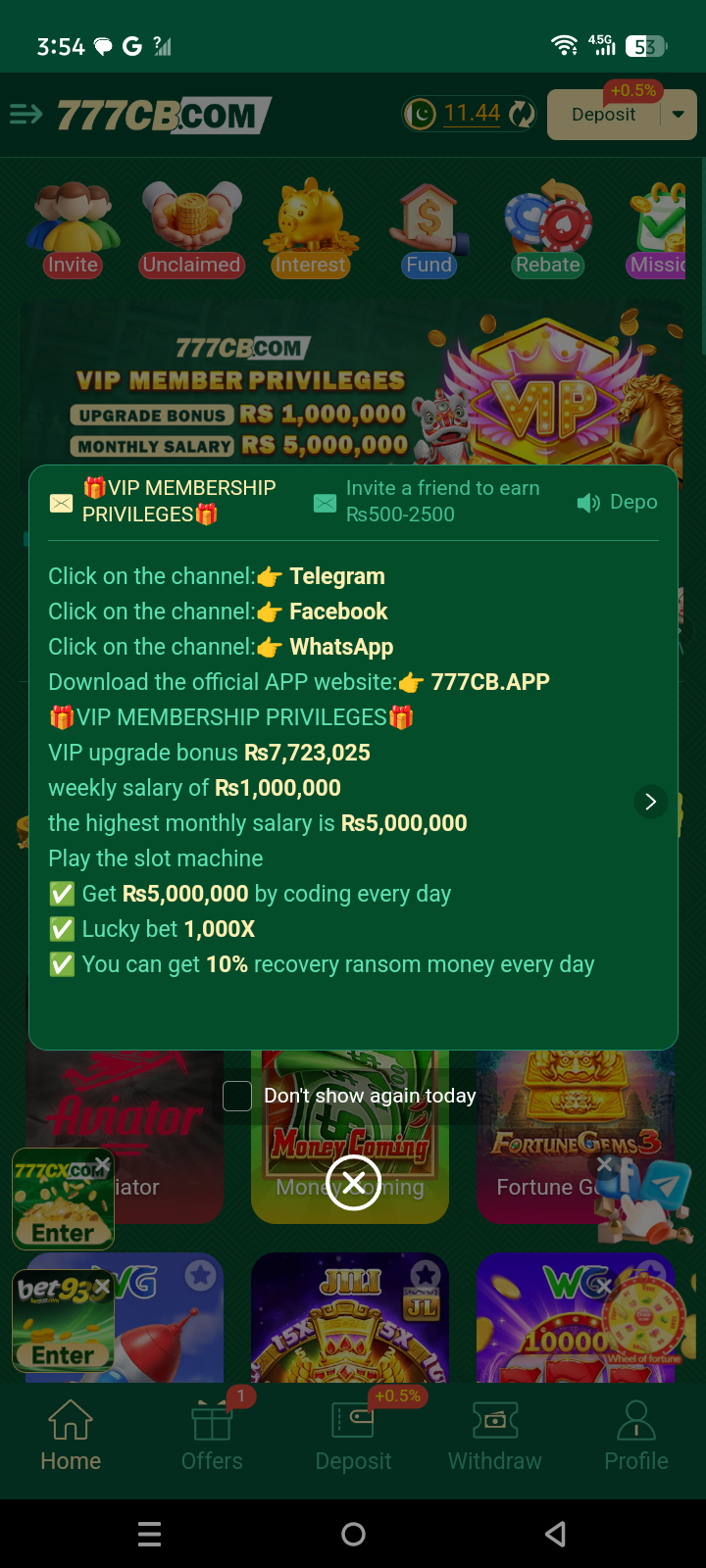Select the Invite a friend to earn tab
Image resolution: width=706 pixels, height=1568 pixels.
tap(441, 501)
